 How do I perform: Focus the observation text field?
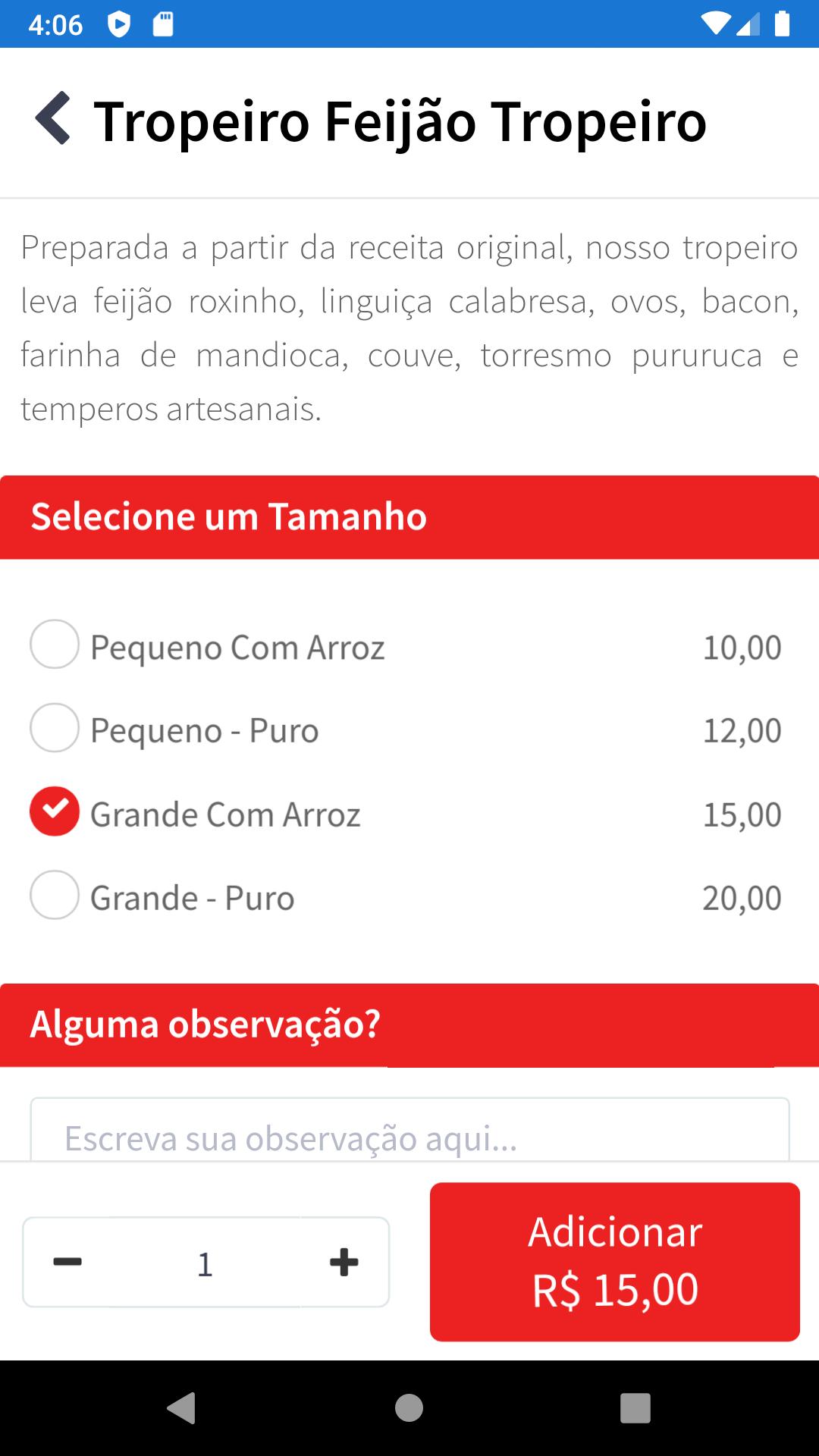409,1130
